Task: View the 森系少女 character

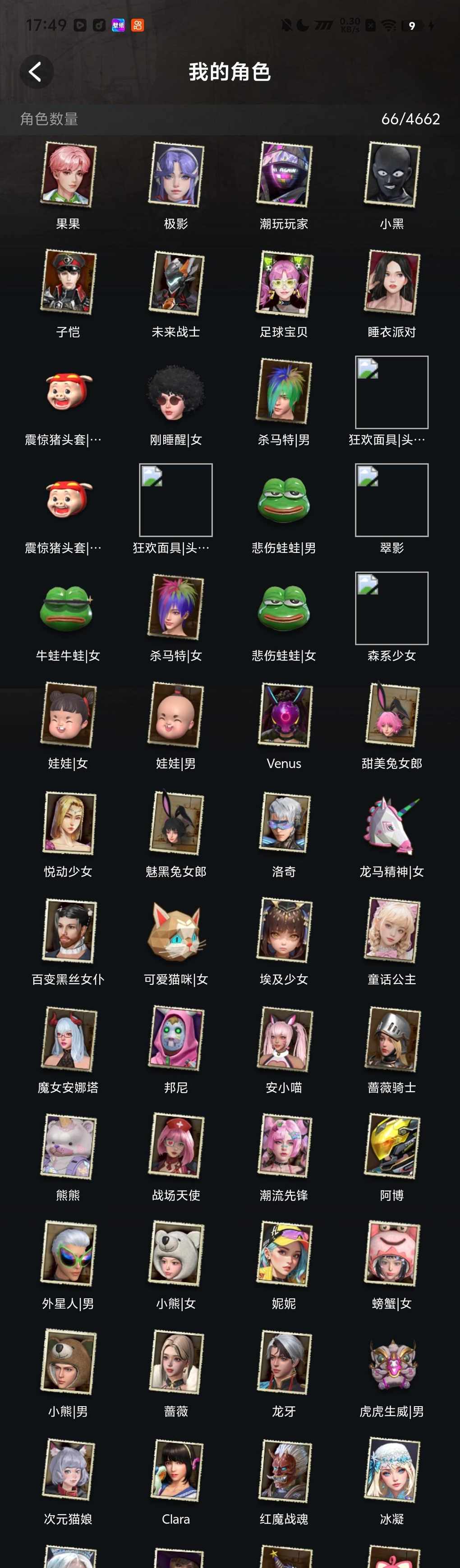Action: coord(392,607)
